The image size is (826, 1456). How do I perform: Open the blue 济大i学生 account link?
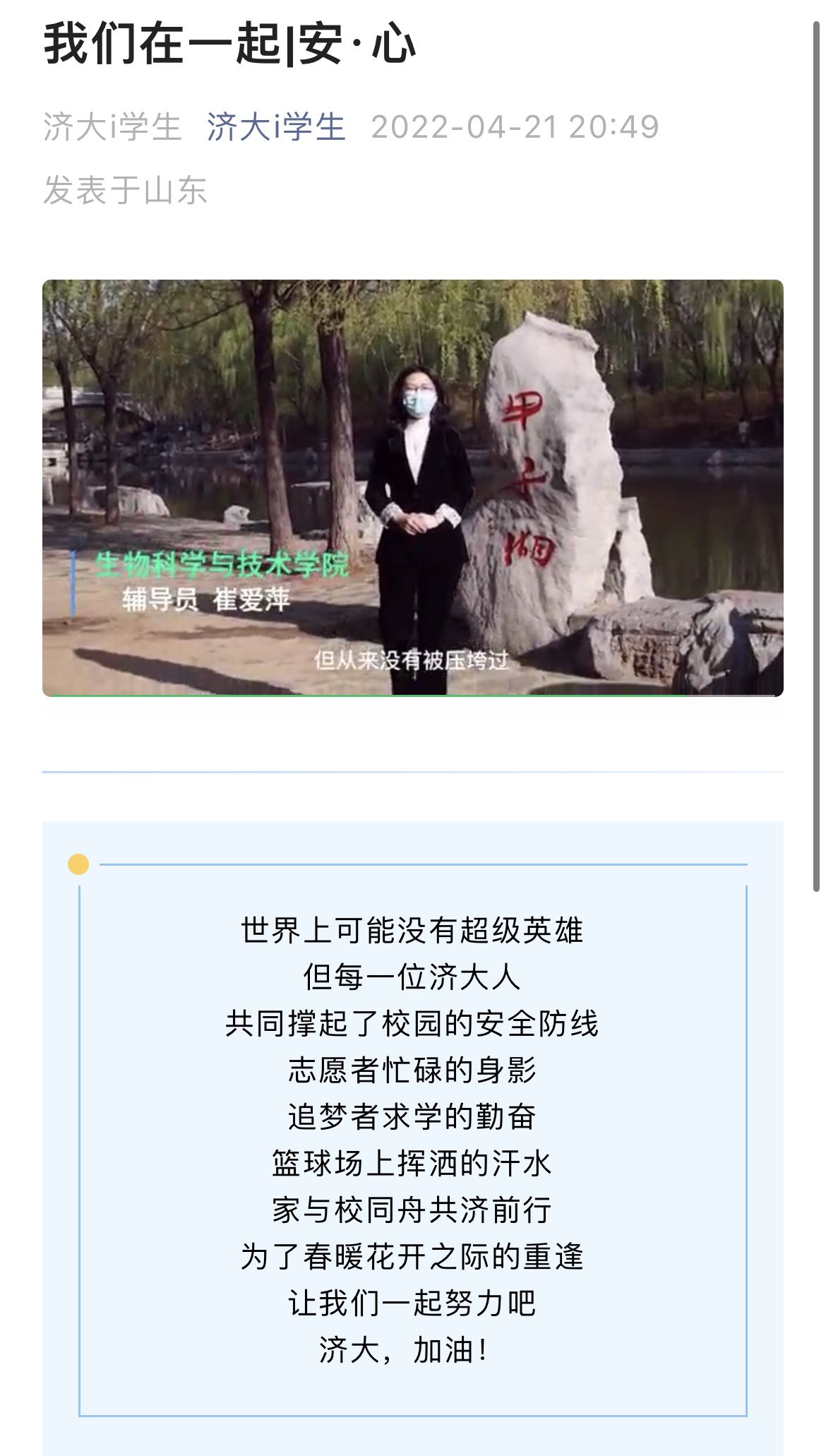[x=276, y=127]
